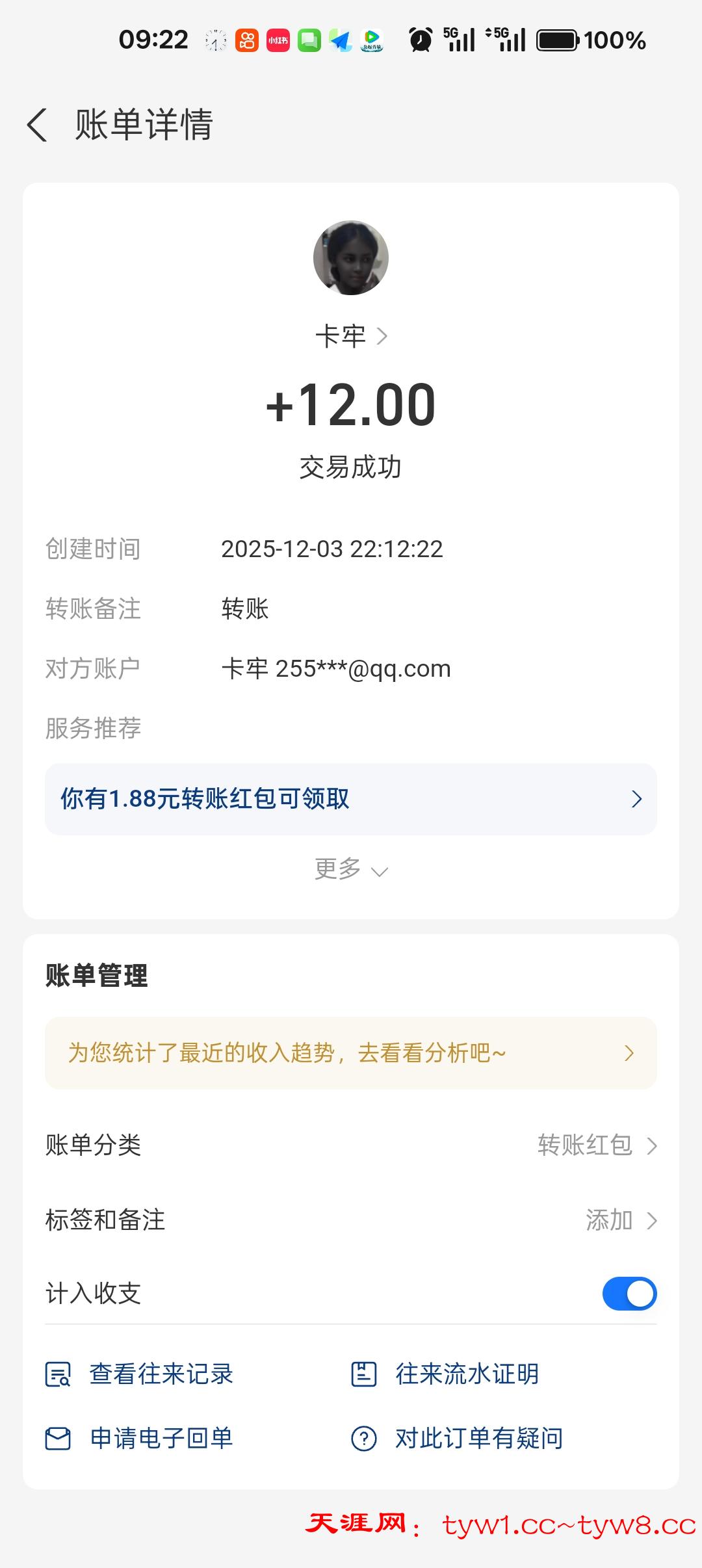Go back from 账单详情 page
This screenshot has width=702, height=1568.
point(38,125)
